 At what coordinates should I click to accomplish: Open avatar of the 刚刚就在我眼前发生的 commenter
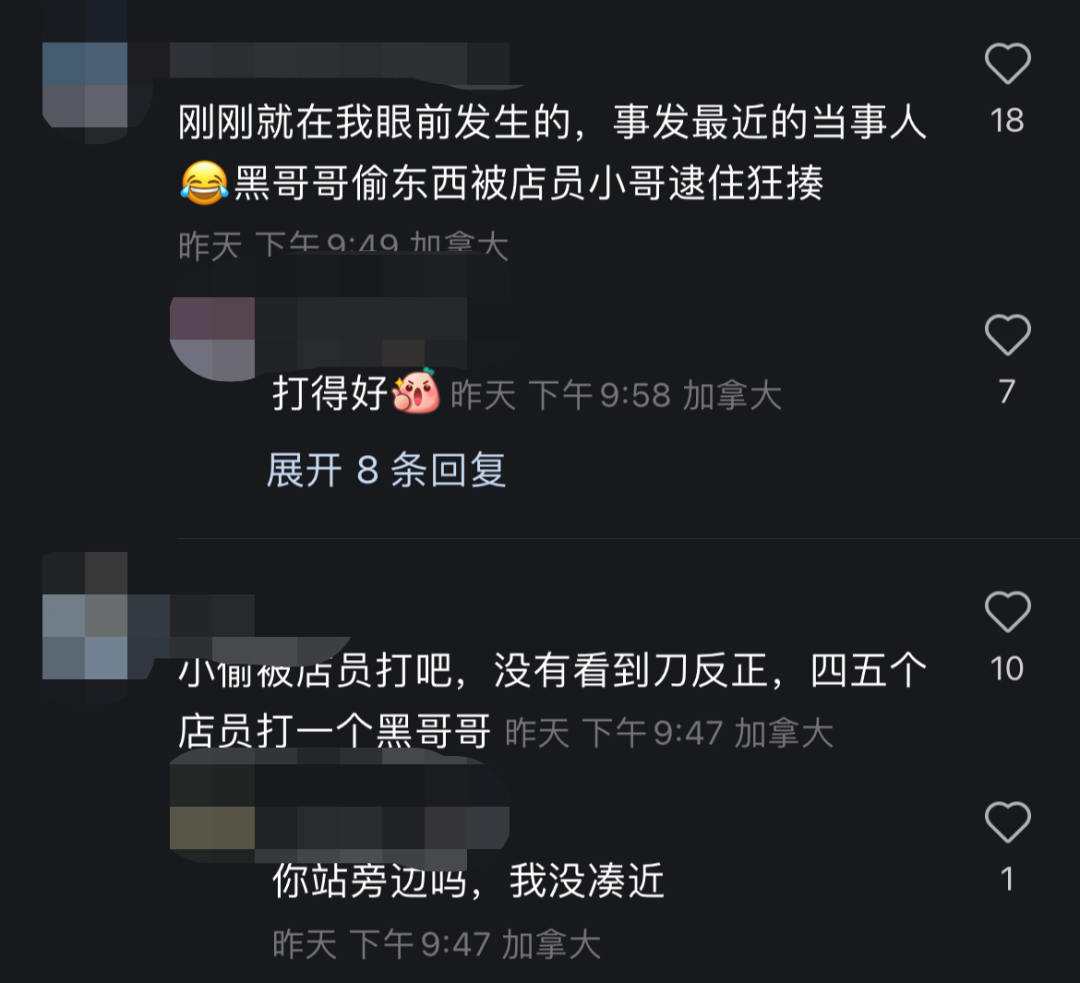85,85
